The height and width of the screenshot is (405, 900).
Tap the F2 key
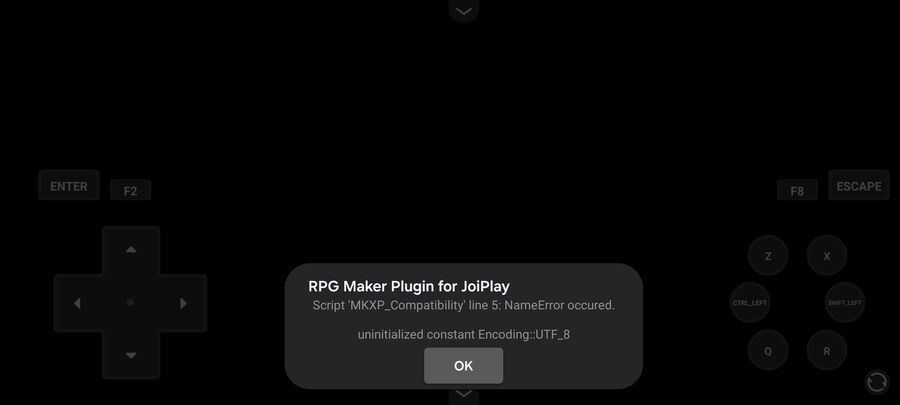click(x=130, y=190)
